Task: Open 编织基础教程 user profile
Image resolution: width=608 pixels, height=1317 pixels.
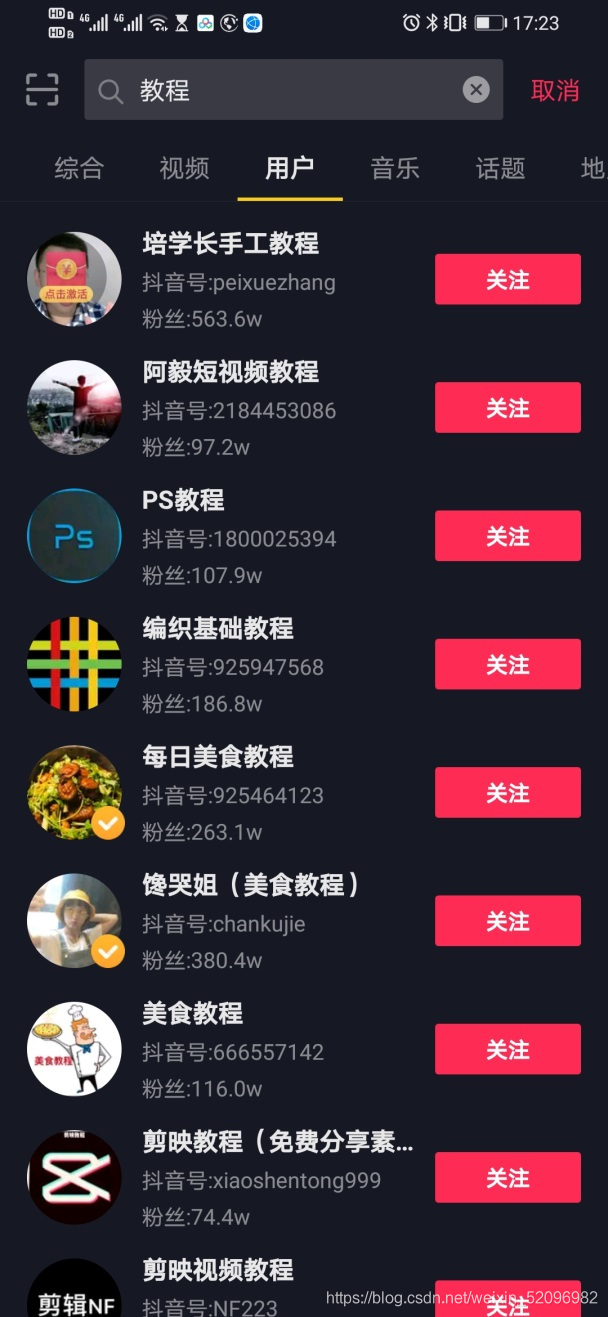Action: (x=218, y=629)
